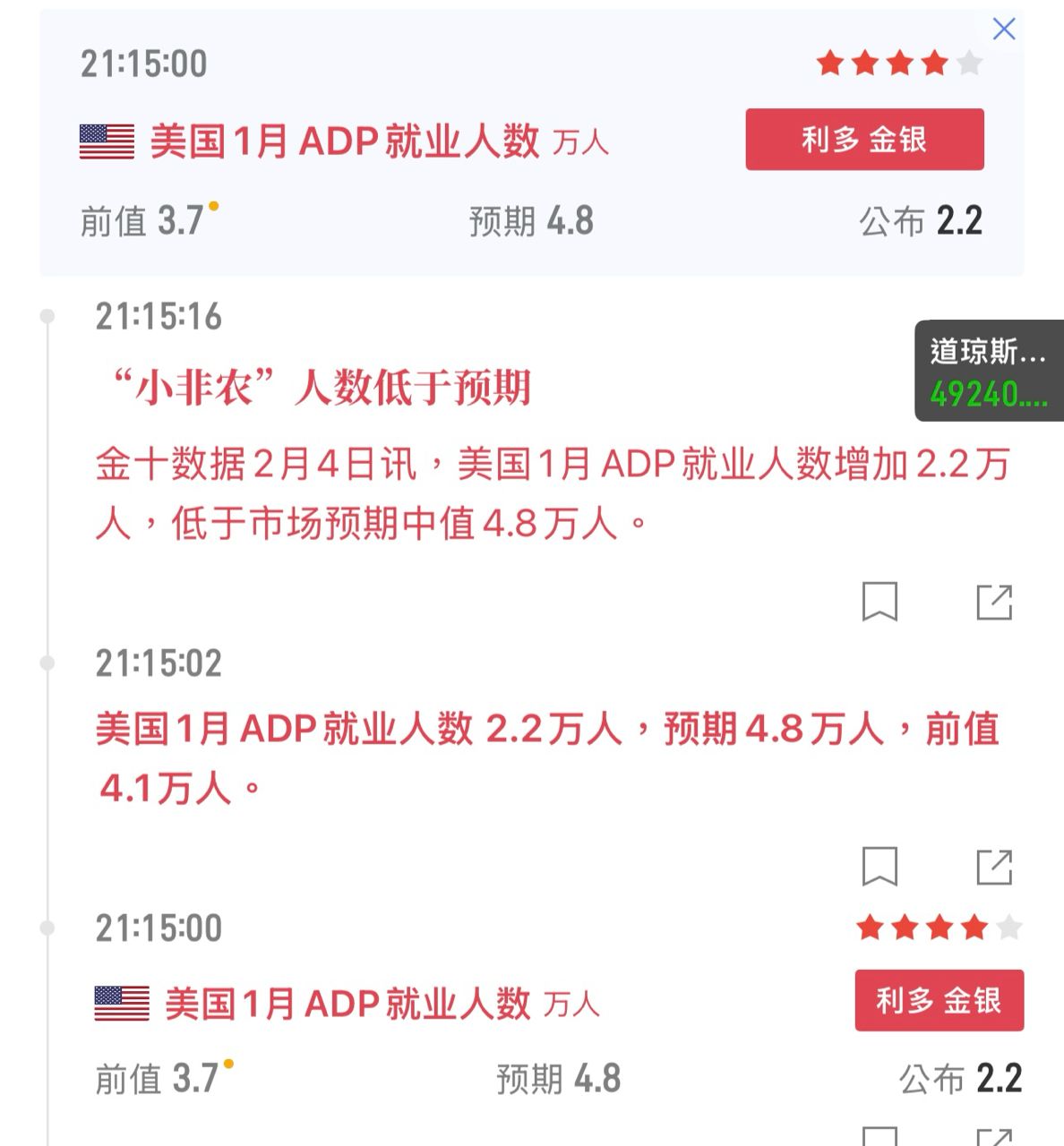Image resolution: width=1064 pixels, height=1146 pixels.
Task: Open the ADP data entry in the timeline
Action: click(x=348, y=1004)
